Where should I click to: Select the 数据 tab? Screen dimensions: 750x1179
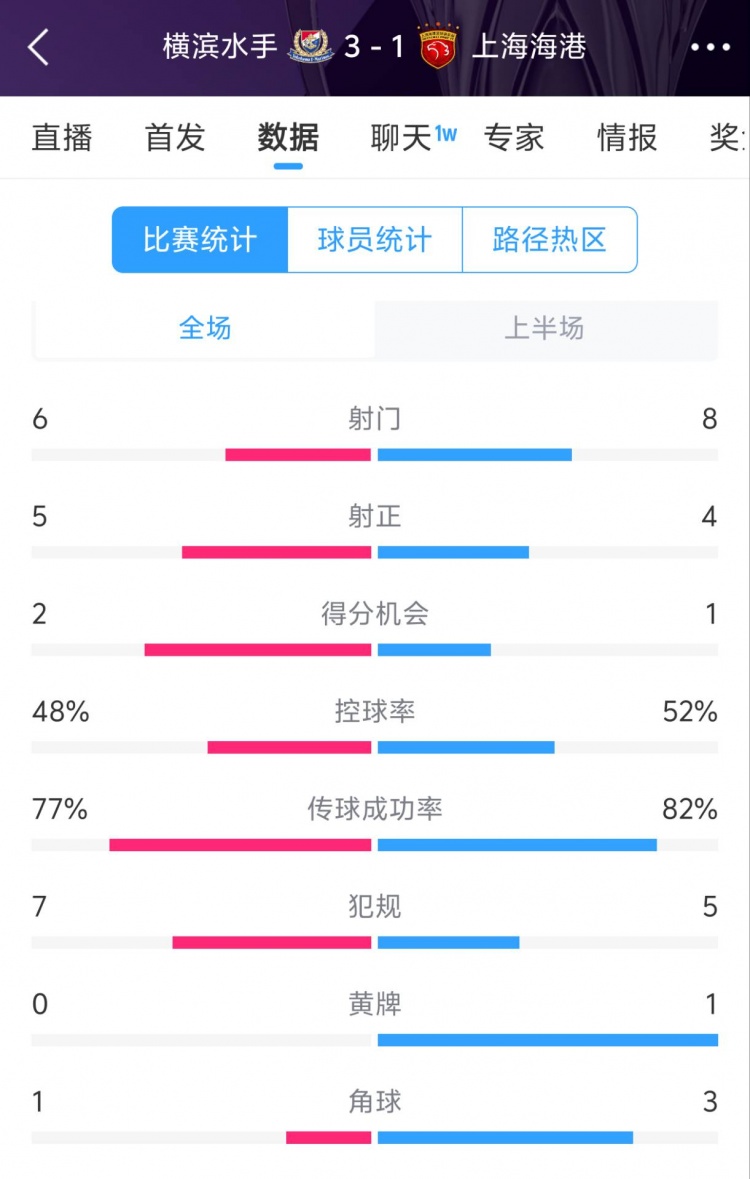point(288,137)
